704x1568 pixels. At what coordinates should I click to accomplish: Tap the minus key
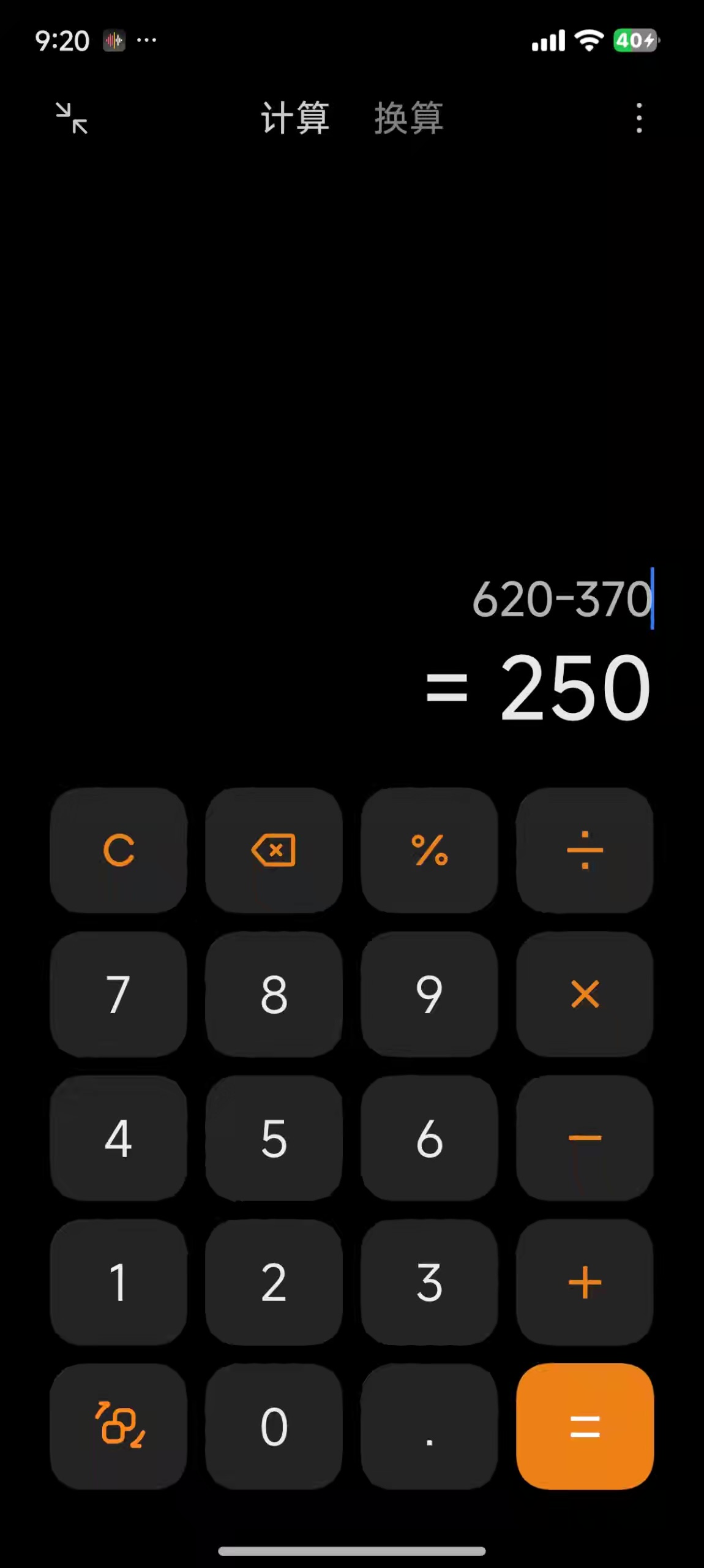coord(585,1138)
